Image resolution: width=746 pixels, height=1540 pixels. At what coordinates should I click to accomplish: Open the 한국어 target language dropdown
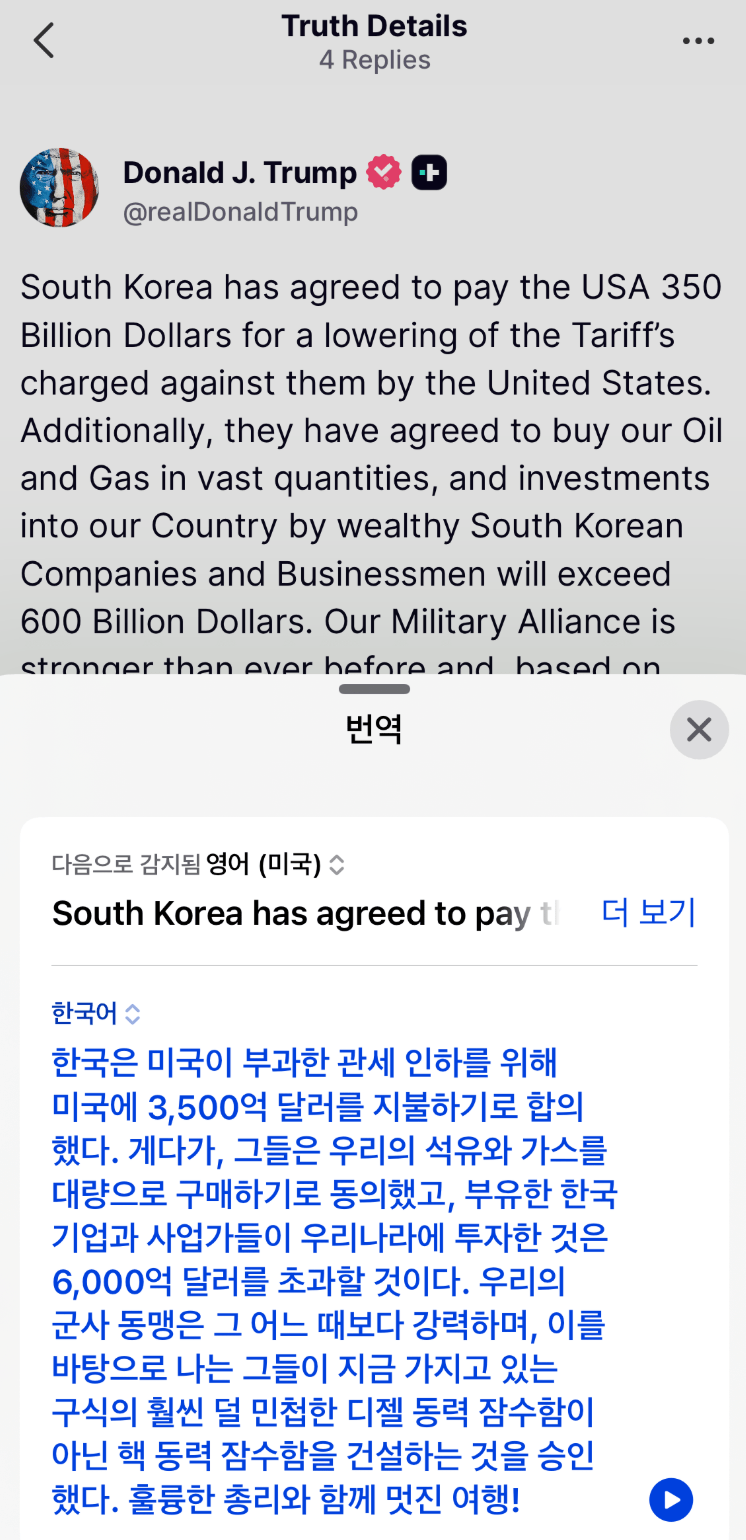(x=95, y=1012)
